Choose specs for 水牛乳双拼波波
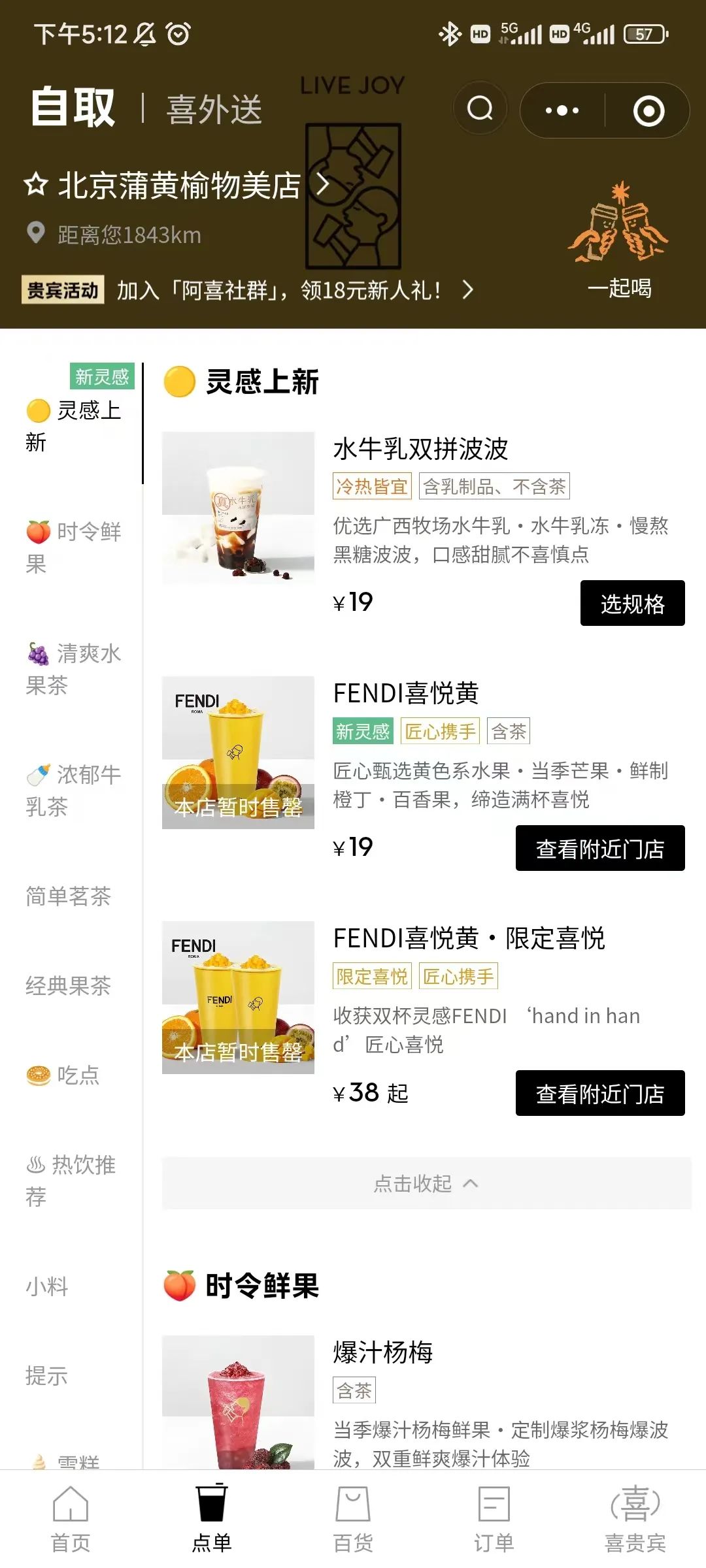Viewport: 706px width, 1568px height. point(632,604)
